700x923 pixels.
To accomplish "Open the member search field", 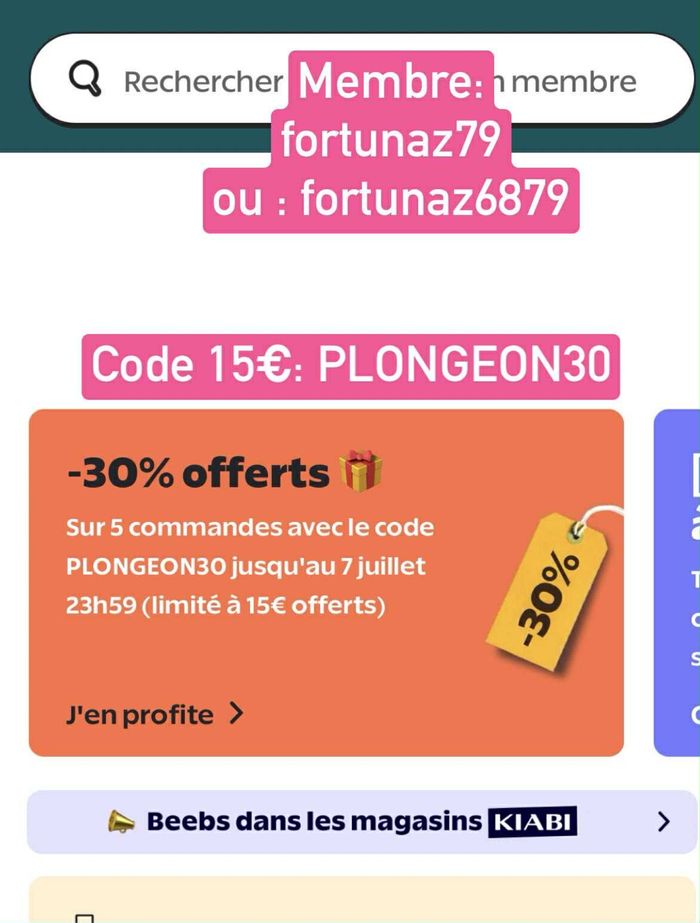I will [200, 80].
